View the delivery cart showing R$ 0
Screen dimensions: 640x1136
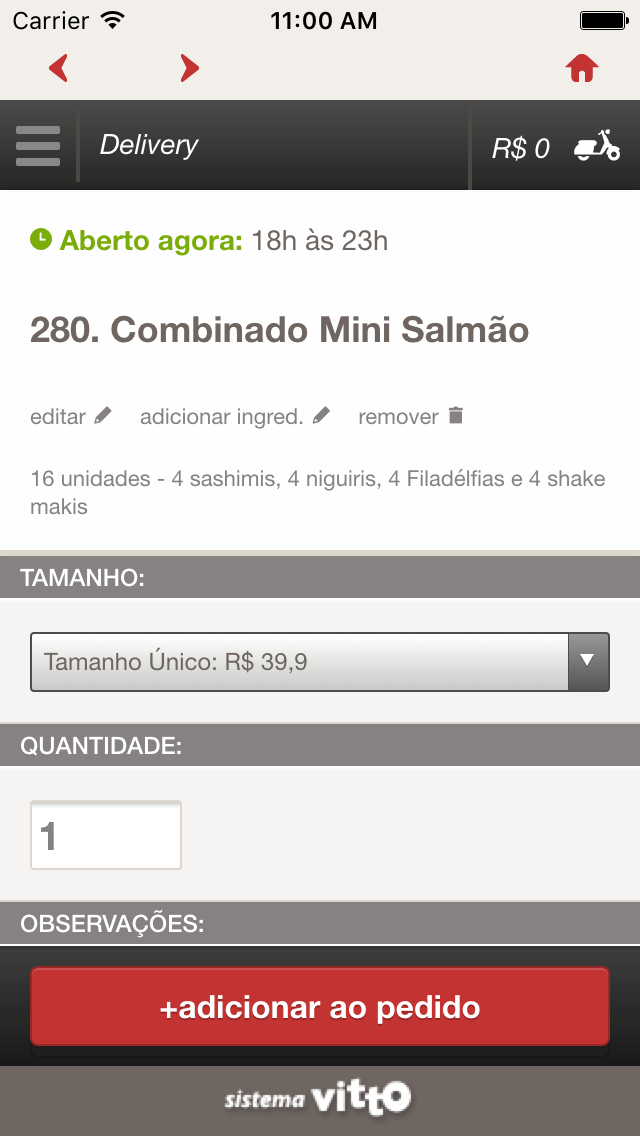pyautogui.click(x=556, y=146)
